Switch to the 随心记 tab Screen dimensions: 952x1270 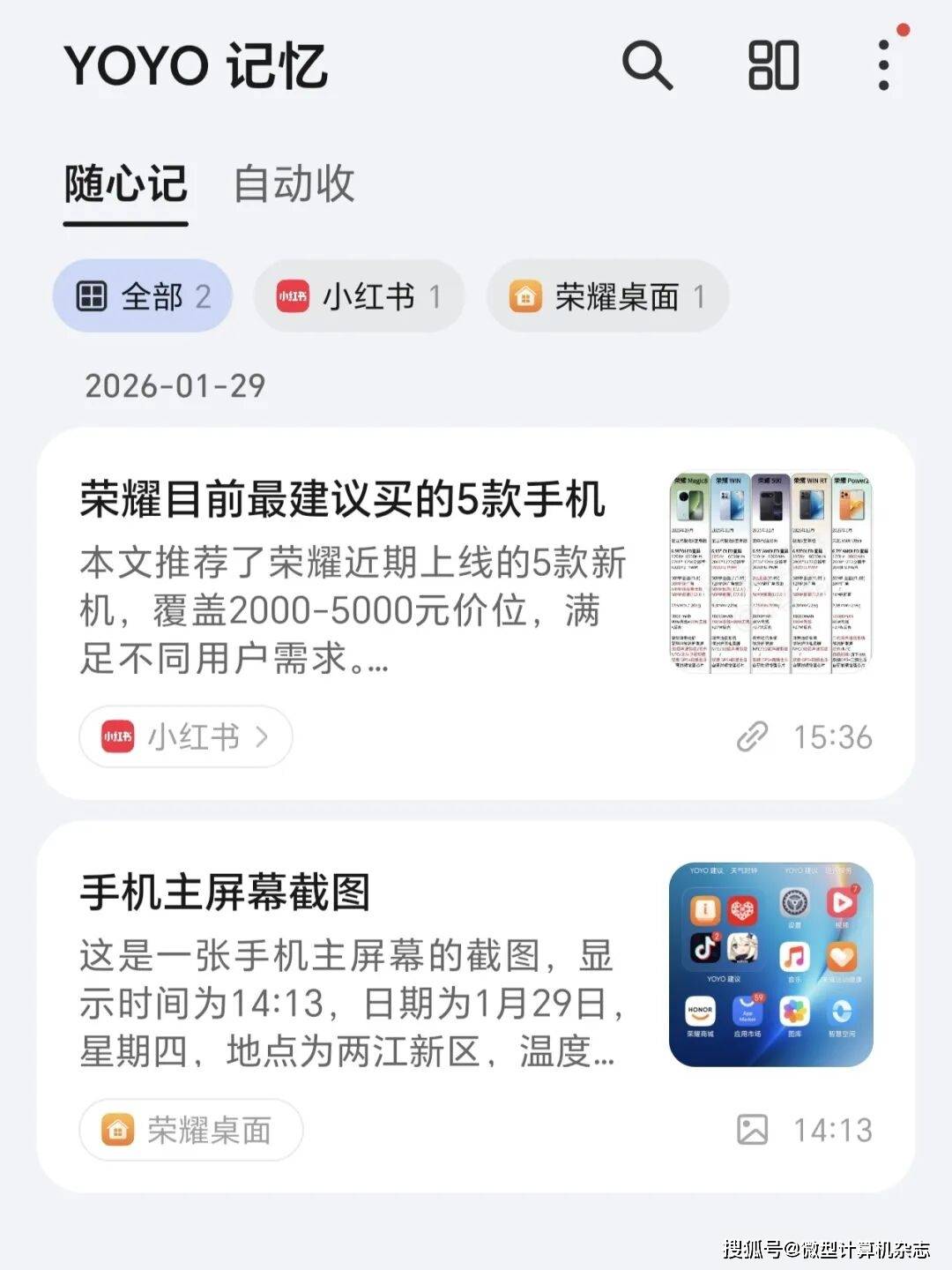[x=125, y=183]
